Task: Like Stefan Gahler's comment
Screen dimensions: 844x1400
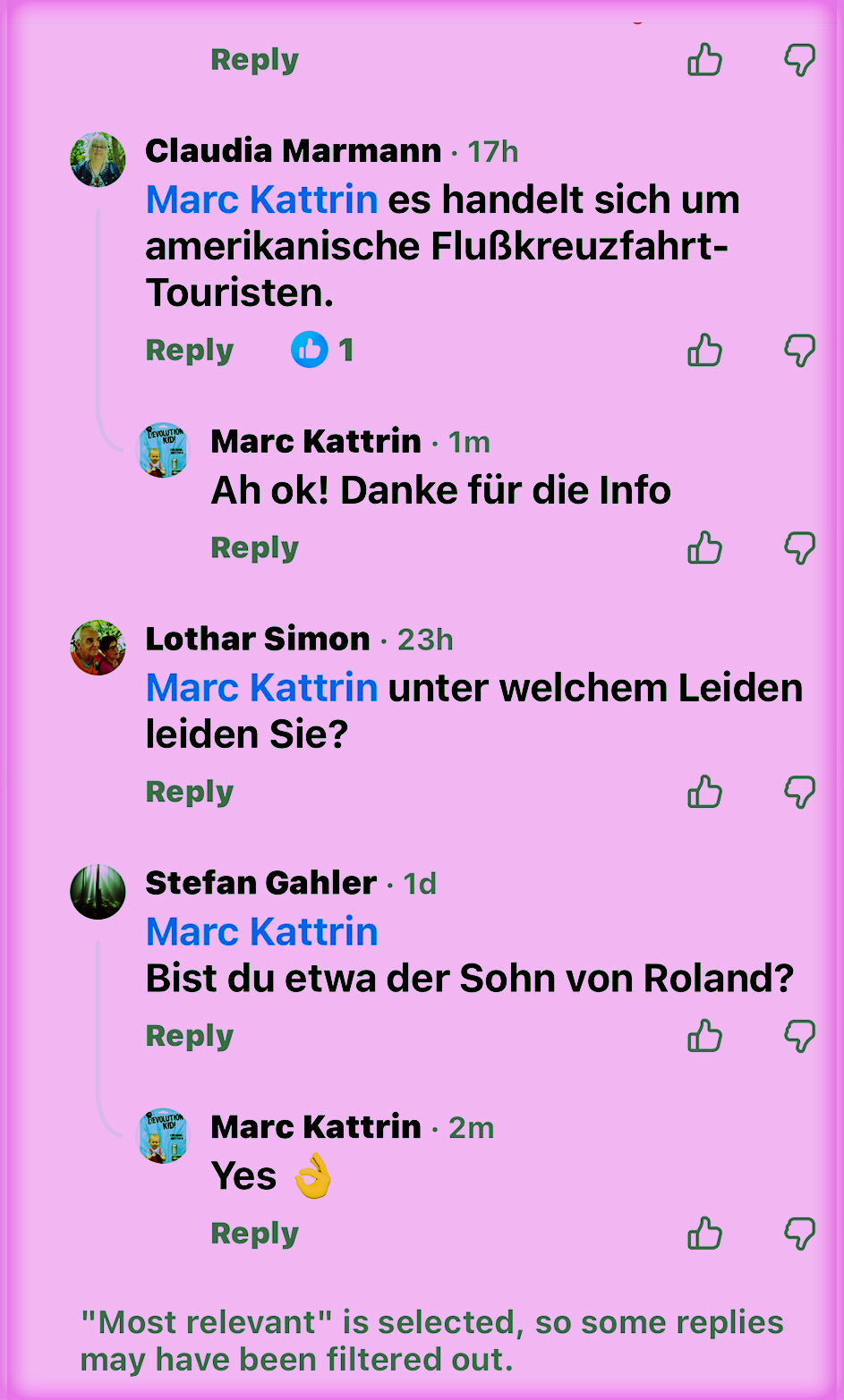Action: [705, 1037]
